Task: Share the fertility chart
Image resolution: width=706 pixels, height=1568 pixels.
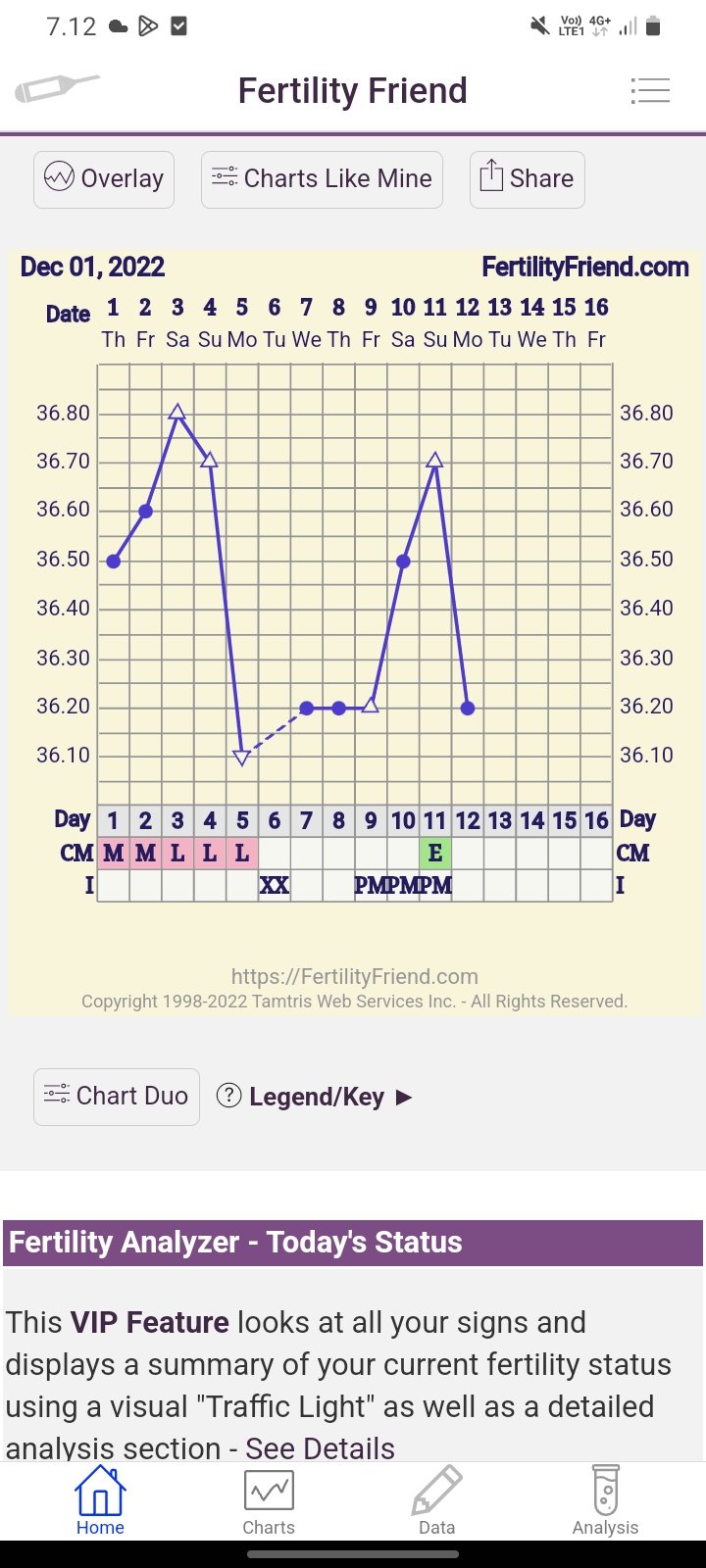Action: (528, 179)
